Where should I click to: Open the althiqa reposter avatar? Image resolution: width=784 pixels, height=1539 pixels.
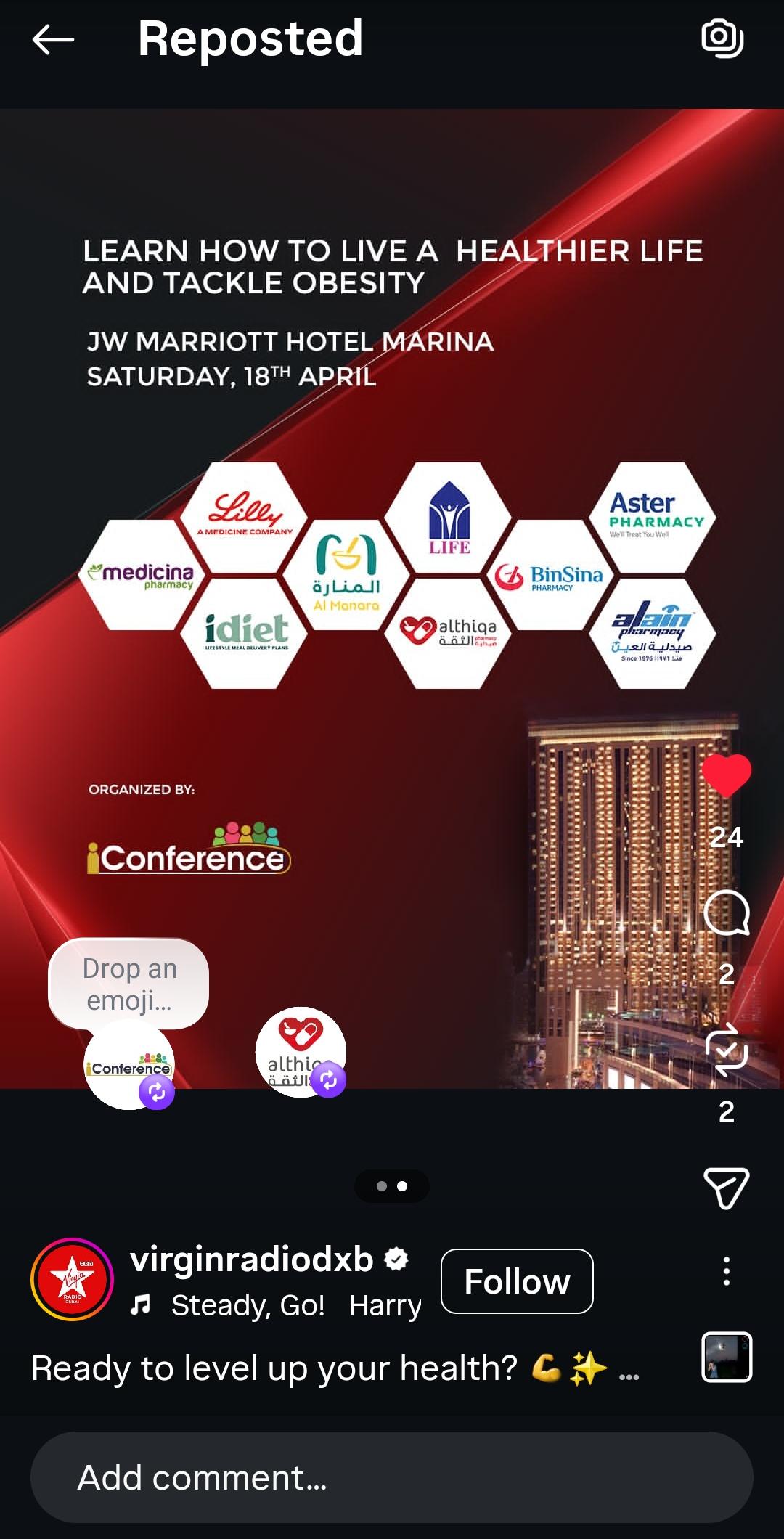pyautogui.click(x=300, y=1052)
